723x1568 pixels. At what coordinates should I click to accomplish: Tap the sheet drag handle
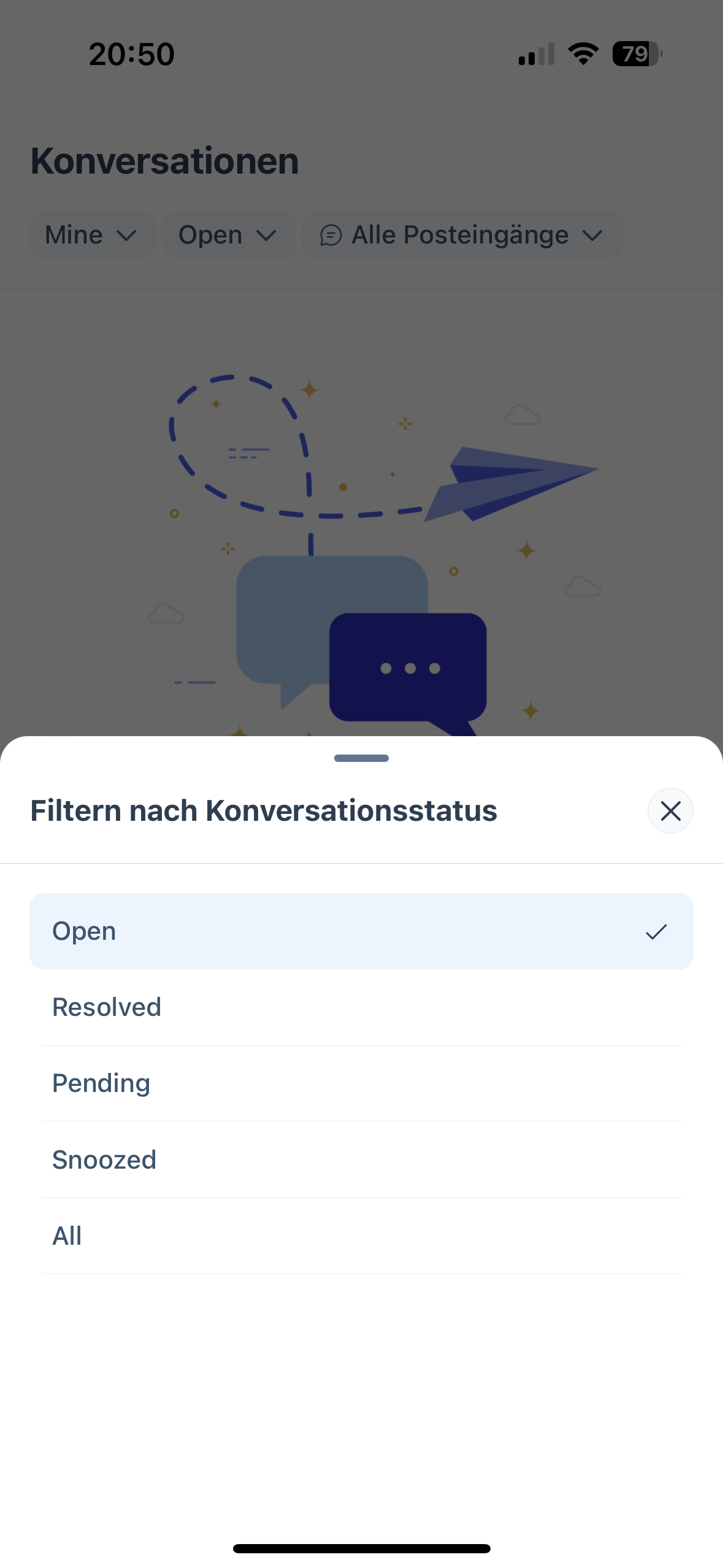coord(361,758)
